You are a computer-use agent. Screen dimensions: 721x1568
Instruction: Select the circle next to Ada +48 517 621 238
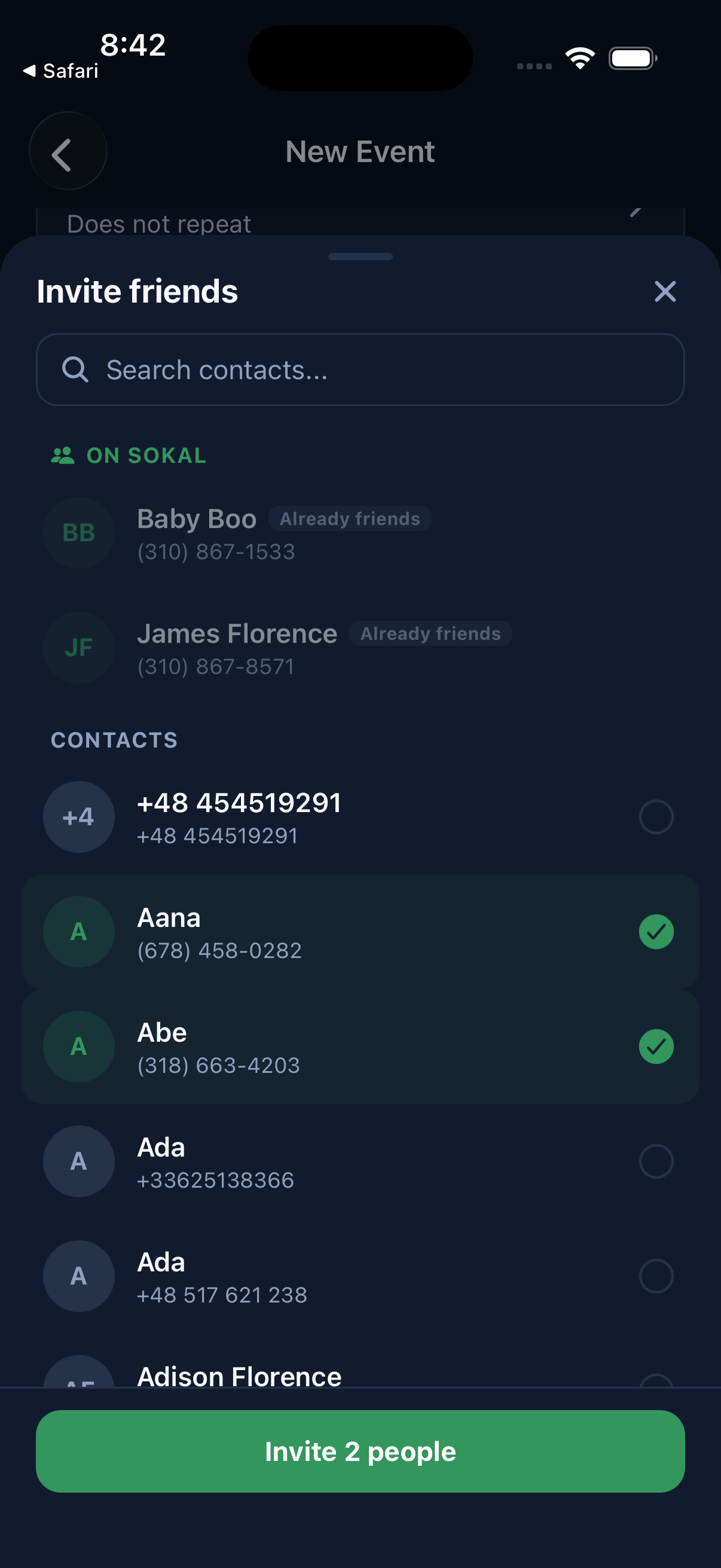[x=656, y=1276]
